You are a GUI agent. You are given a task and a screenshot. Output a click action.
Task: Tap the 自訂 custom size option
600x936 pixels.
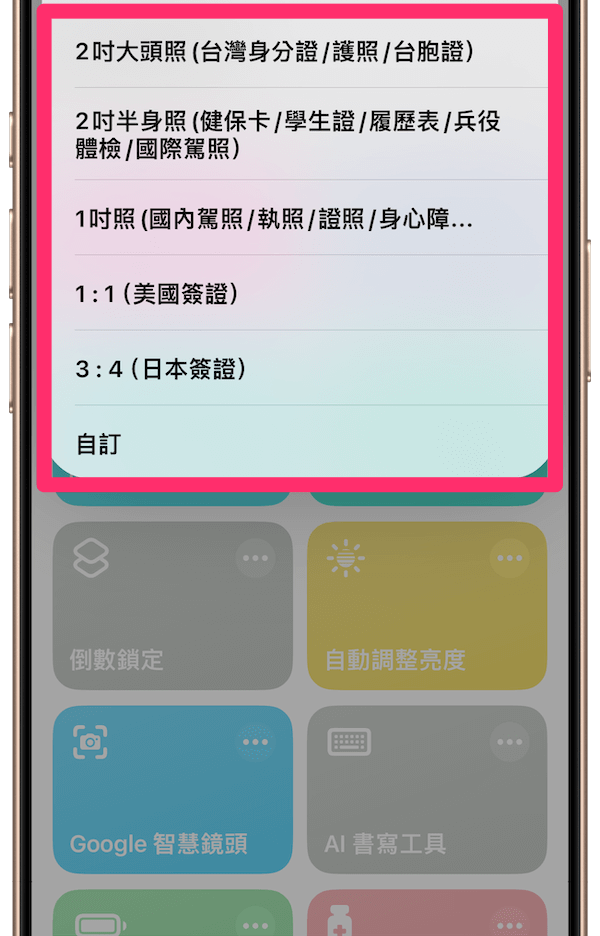coord(100,444)
